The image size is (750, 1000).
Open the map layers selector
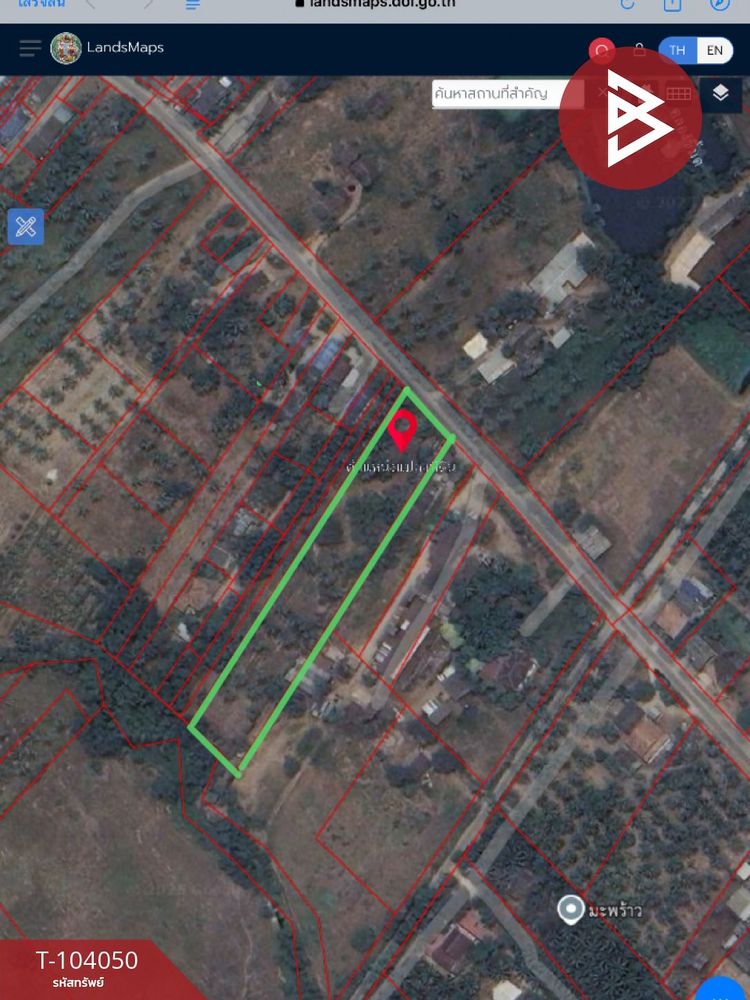click(x=721, y=93)
